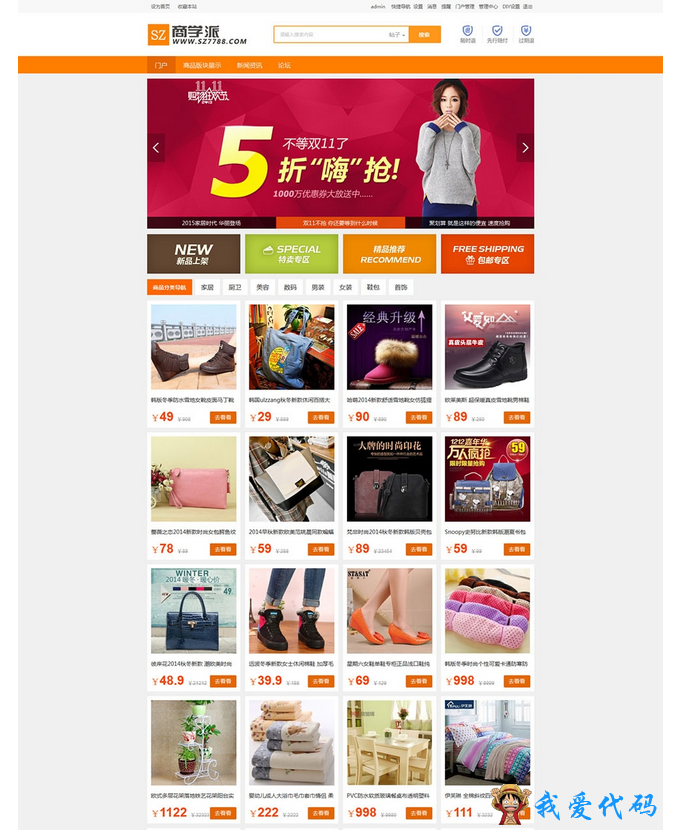Viewport: 674px width, 830px height.
Task: Go to the 论坛 nav tab
Action: click(284, 65)
